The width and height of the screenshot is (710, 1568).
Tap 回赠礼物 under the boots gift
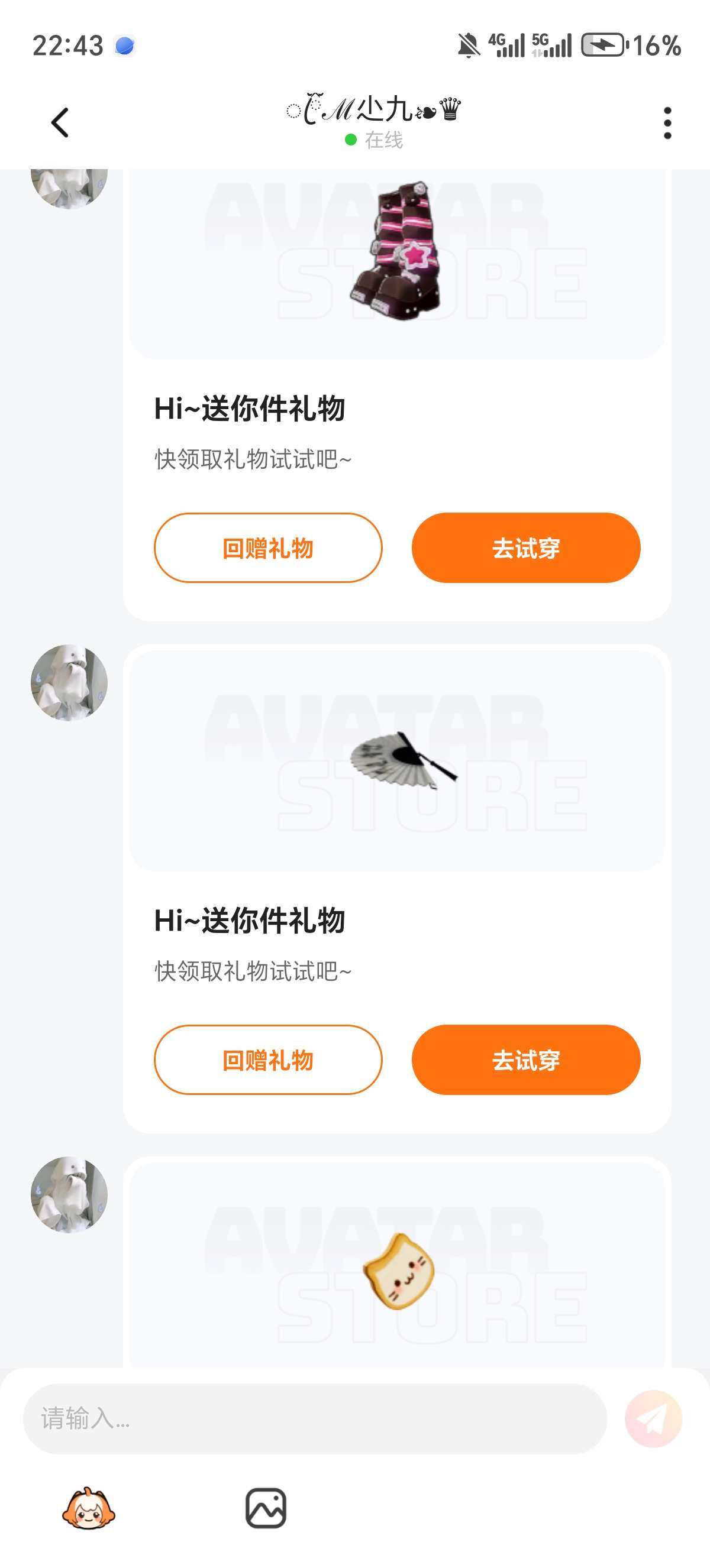pyautogui.click(x=268, y=548)
